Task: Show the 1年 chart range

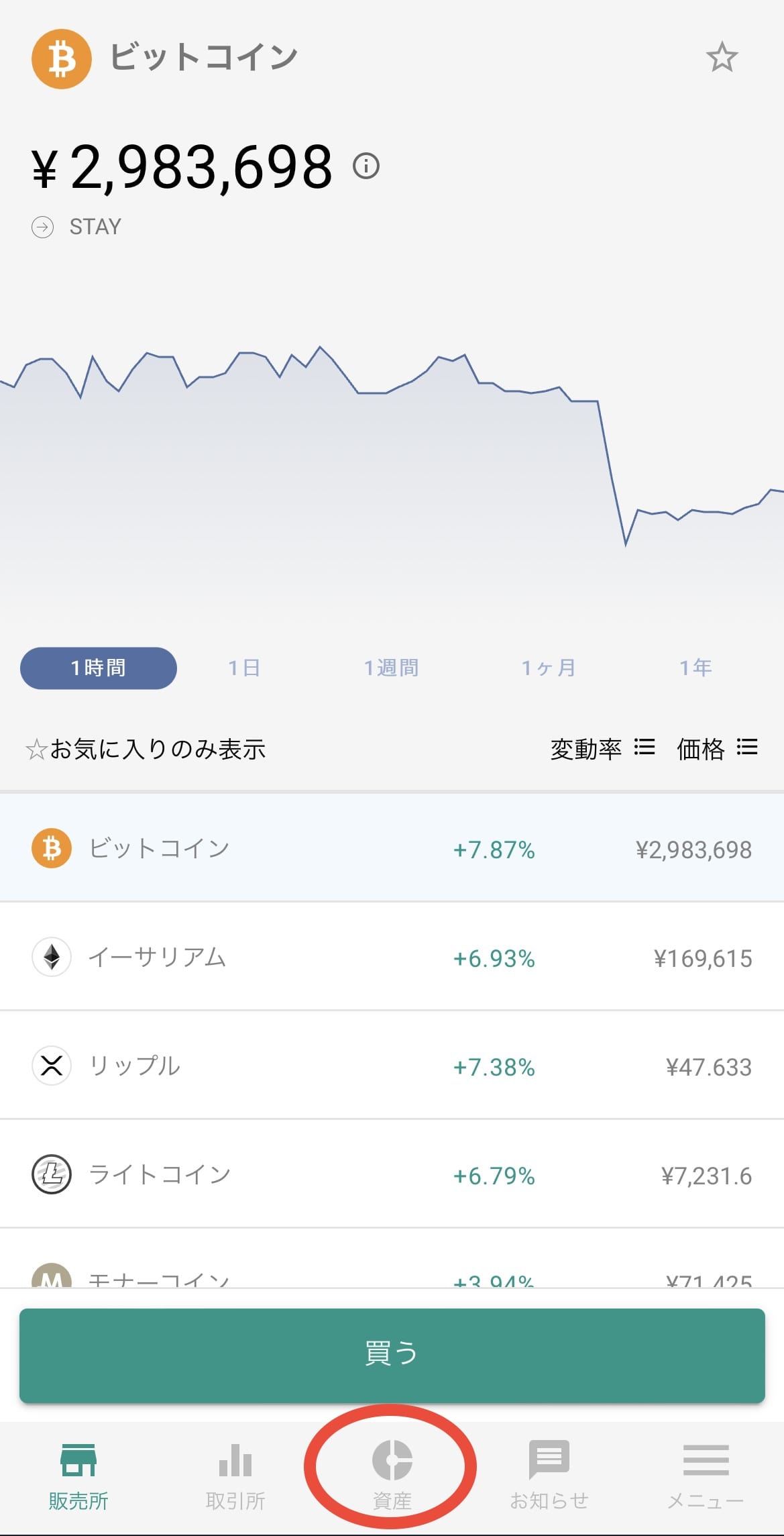Action: point(695,668)
